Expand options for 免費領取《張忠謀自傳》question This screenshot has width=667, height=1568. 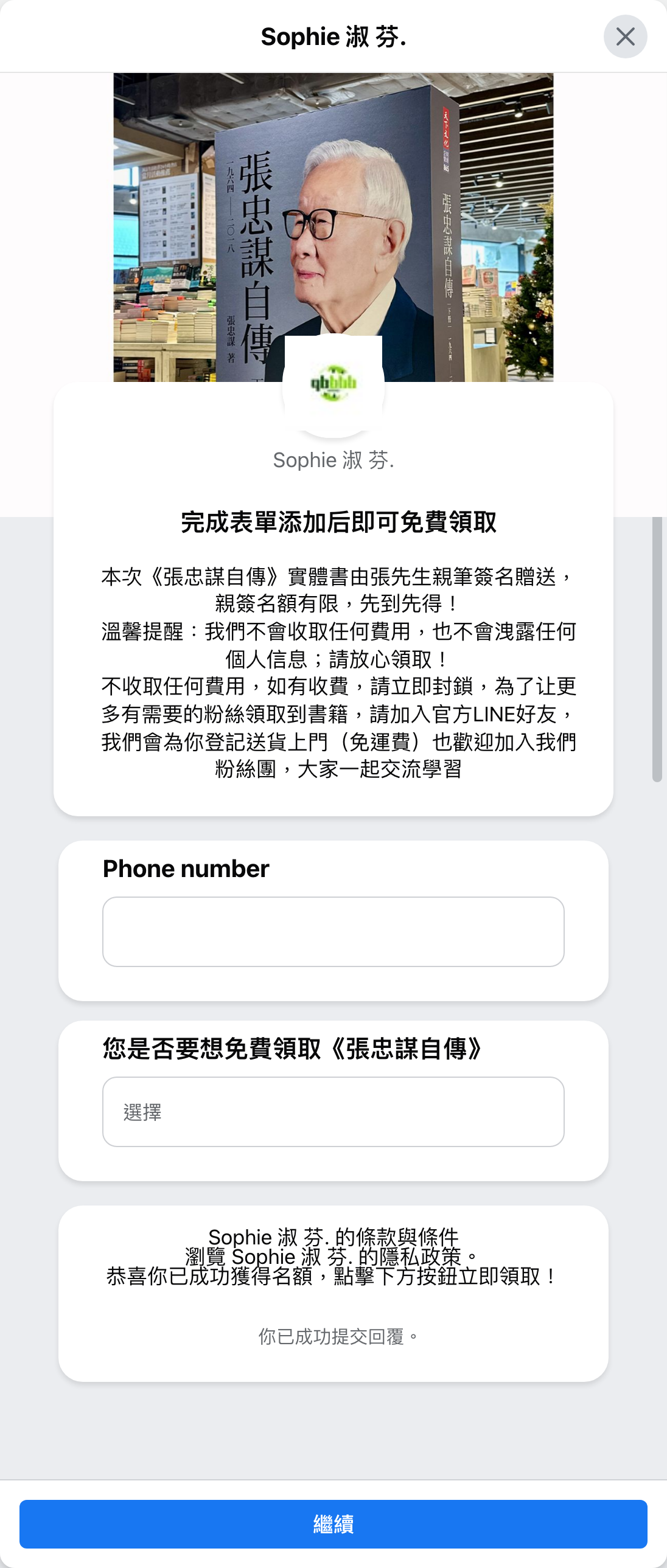[x=334, y=1111]
